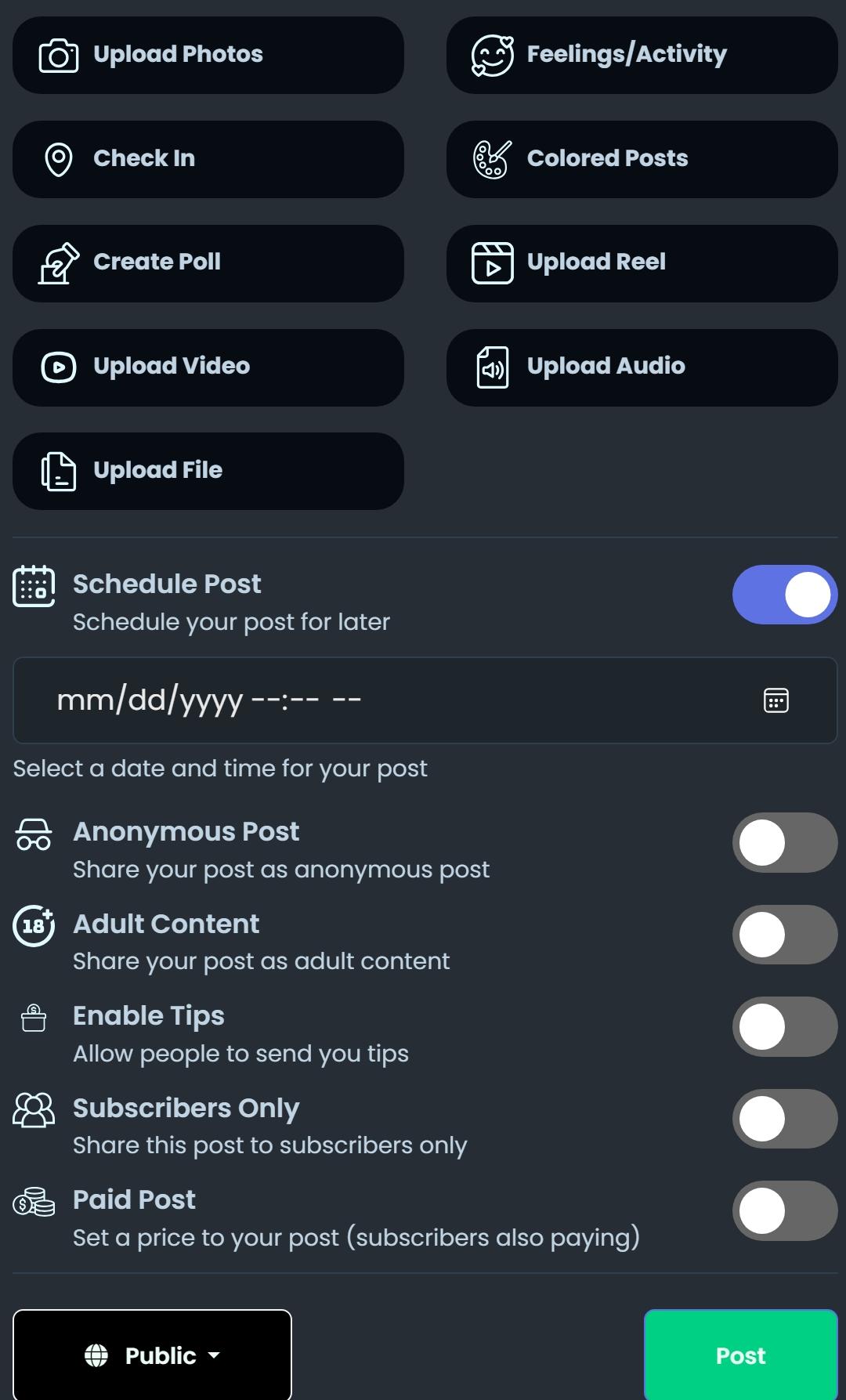This screenshot has width=846, height=1400.
Task: Tap Upload Video
Action: click(208, 367)
